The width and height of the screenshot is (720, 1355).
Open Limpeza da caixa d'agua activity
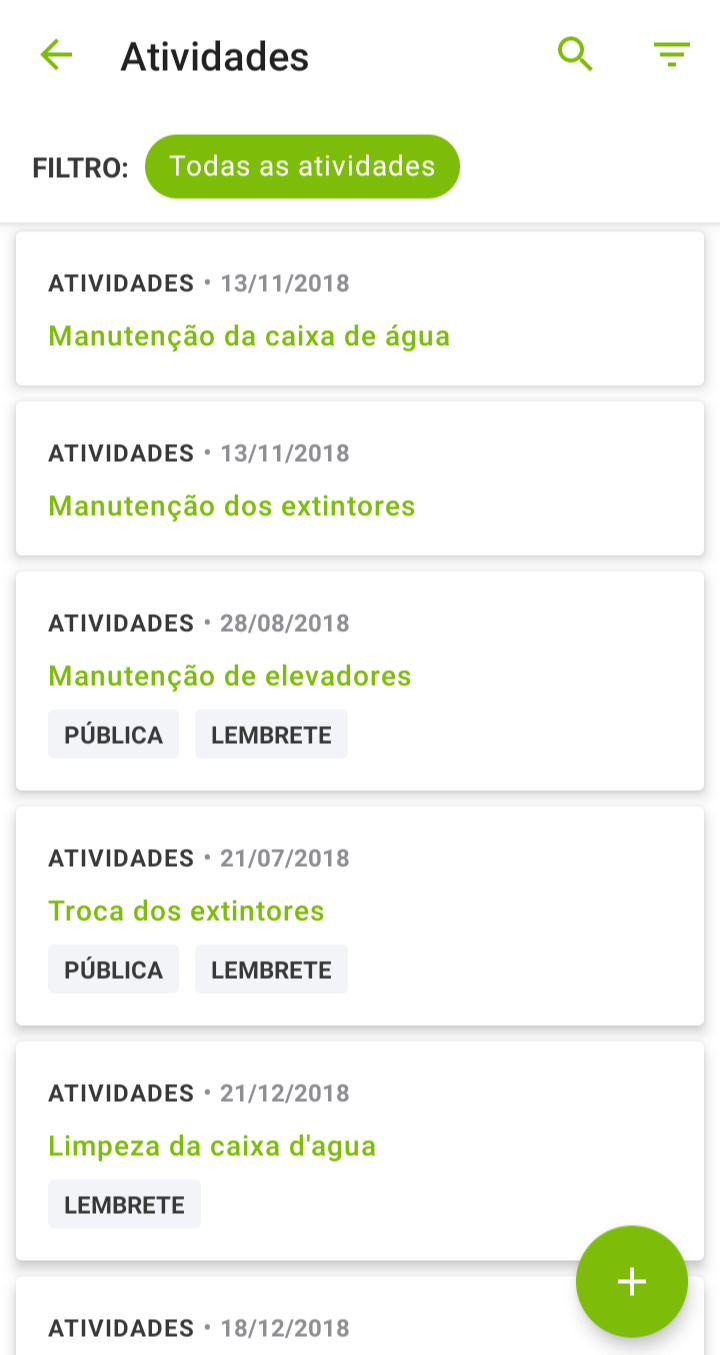click(360, 1151)
